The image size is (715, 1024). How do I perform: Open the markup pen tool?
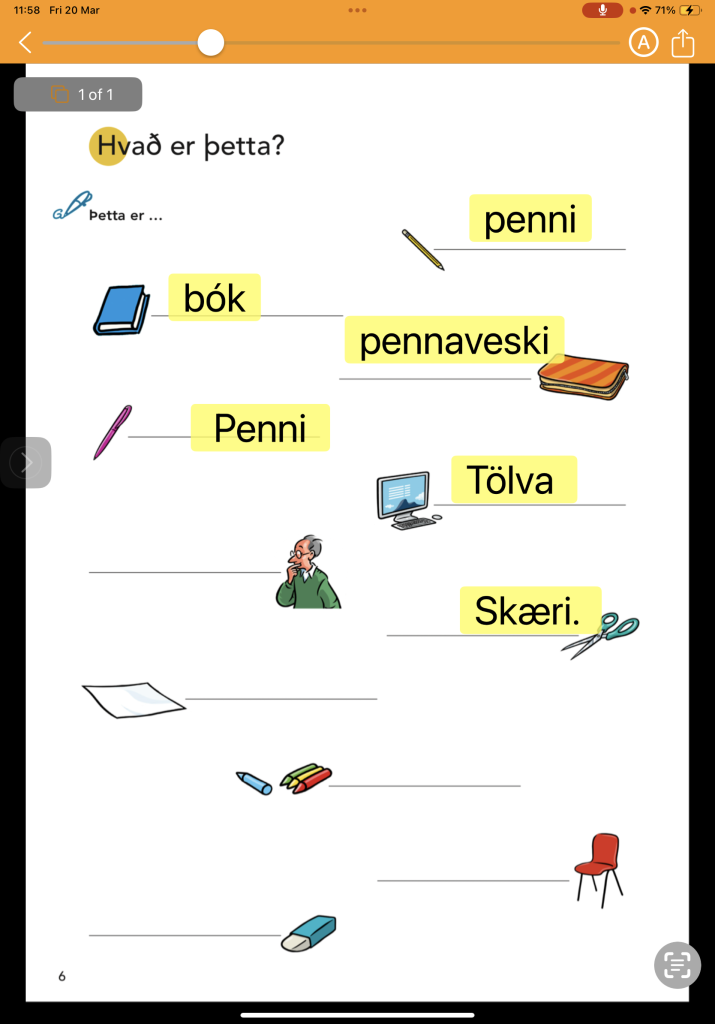click(644, 42)
